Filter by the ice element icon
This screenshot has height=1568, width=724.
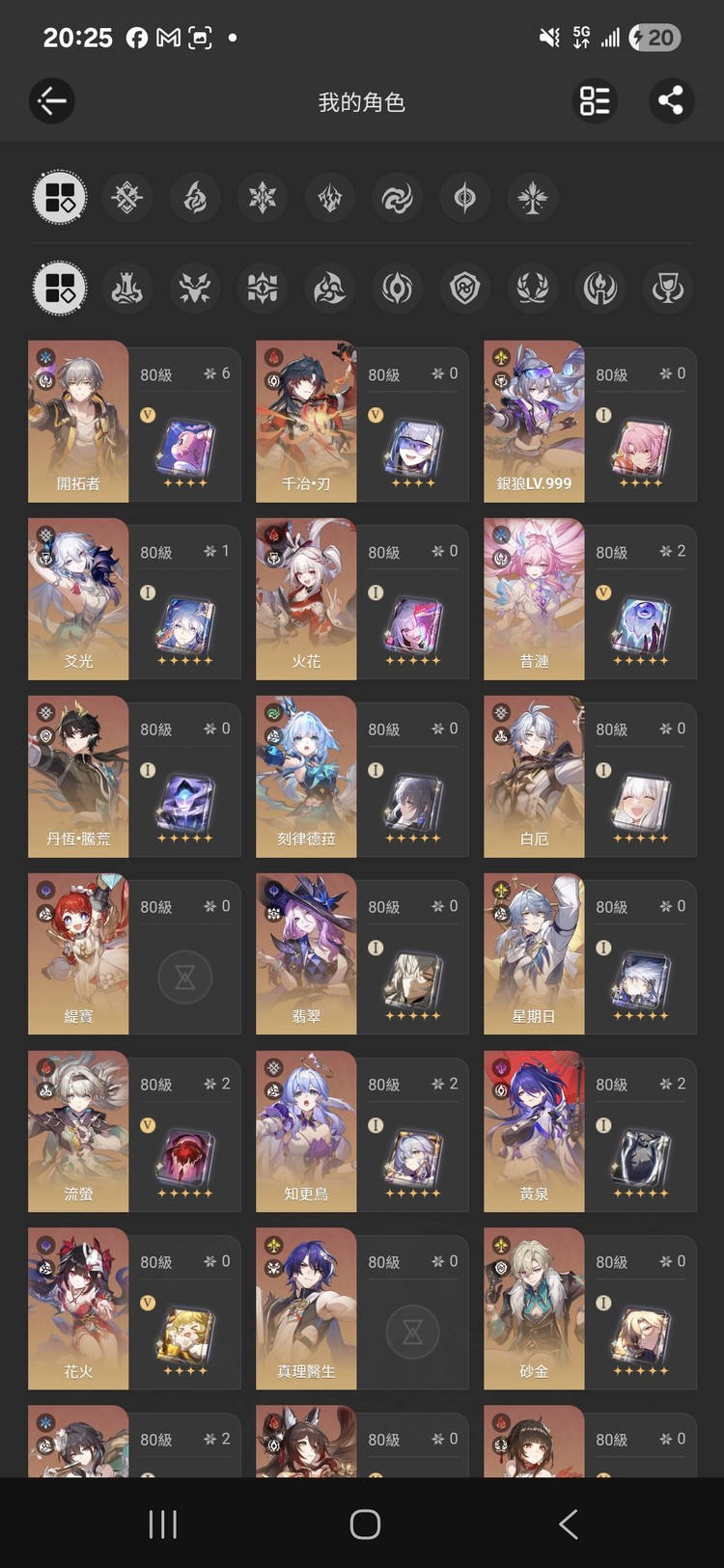[263, 198]
